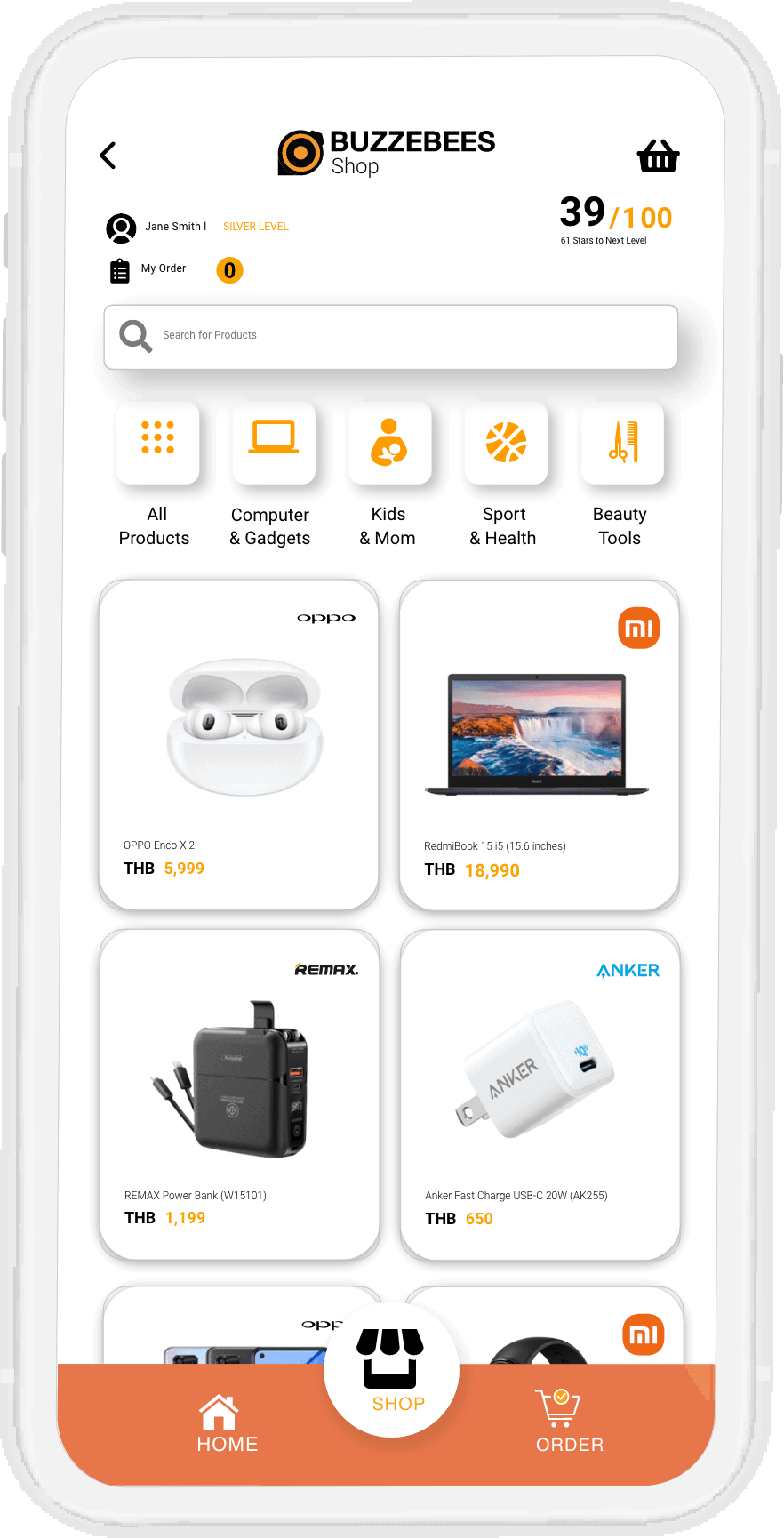784x1538 pixels.
Task: View RedmiBook 15 i5 product card
Action: point(539,745)
